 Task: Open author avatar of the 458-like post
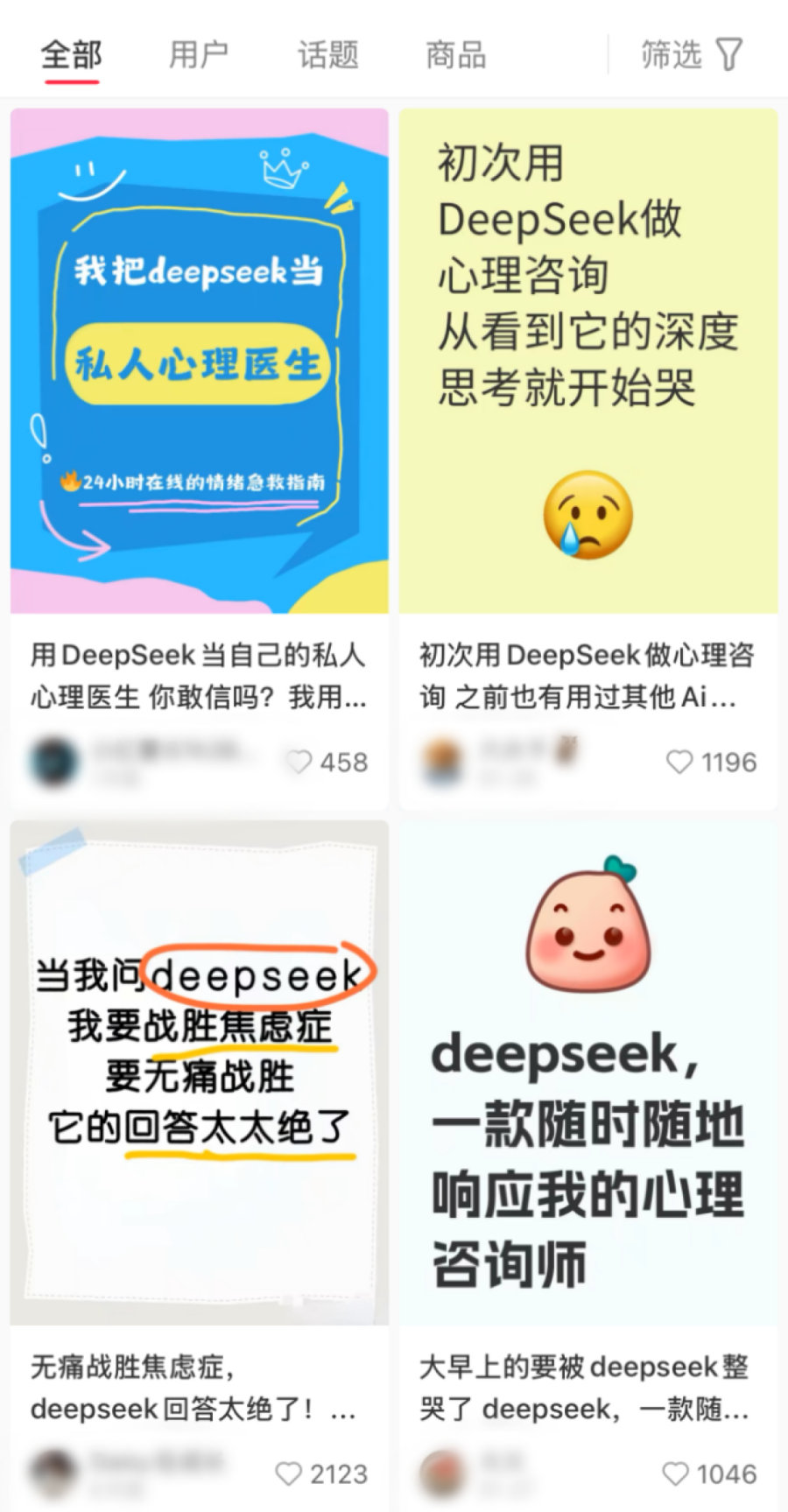click(x=53, y=762)
